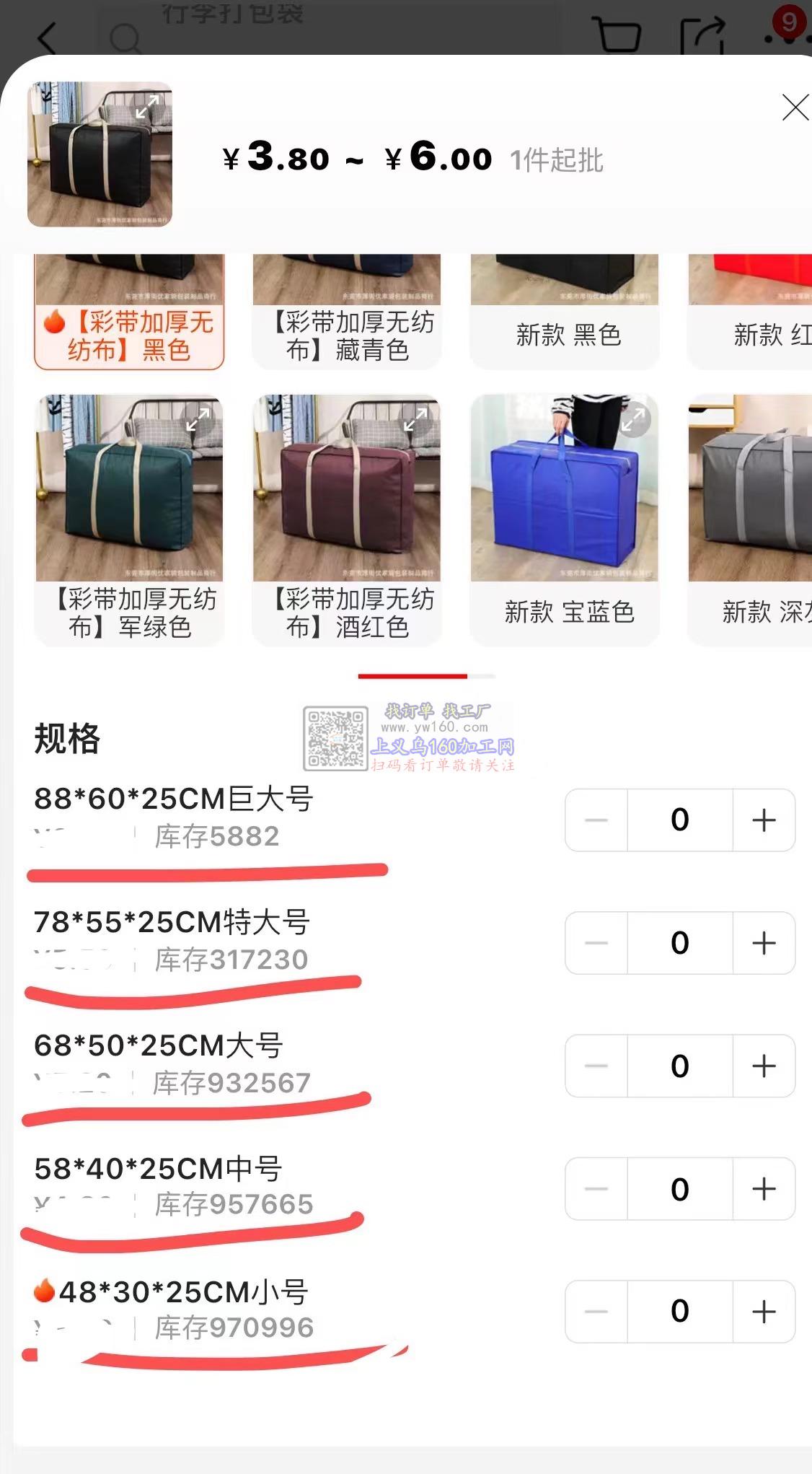
Task: Reduce quantity for 48*30*25CM小号
Action: (596, 1312)
